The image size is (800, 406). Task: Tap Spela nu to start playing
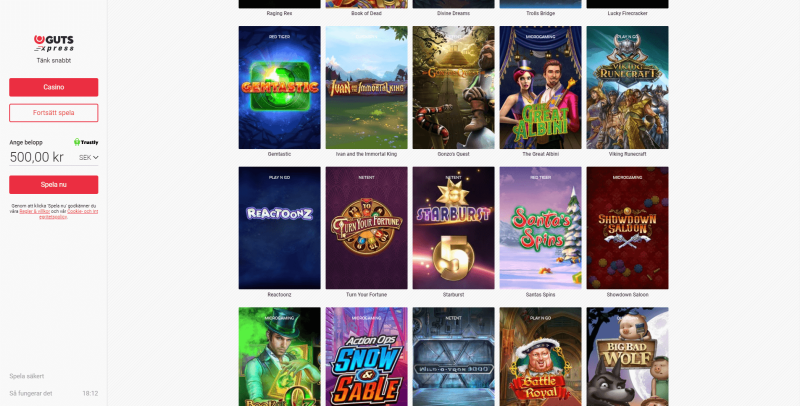[53, 185]
